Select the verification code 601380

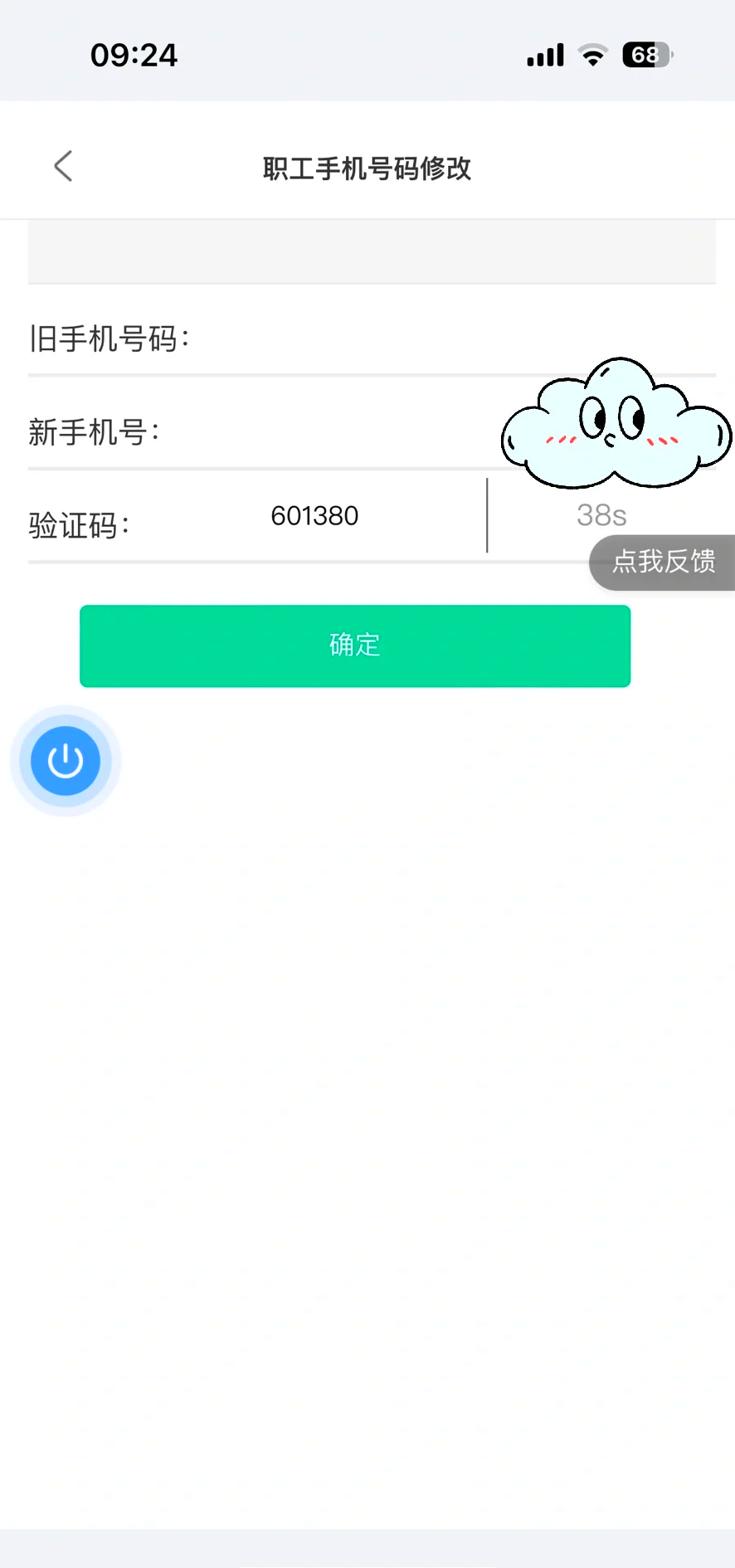pyautogui.click(x=314, y=516)
